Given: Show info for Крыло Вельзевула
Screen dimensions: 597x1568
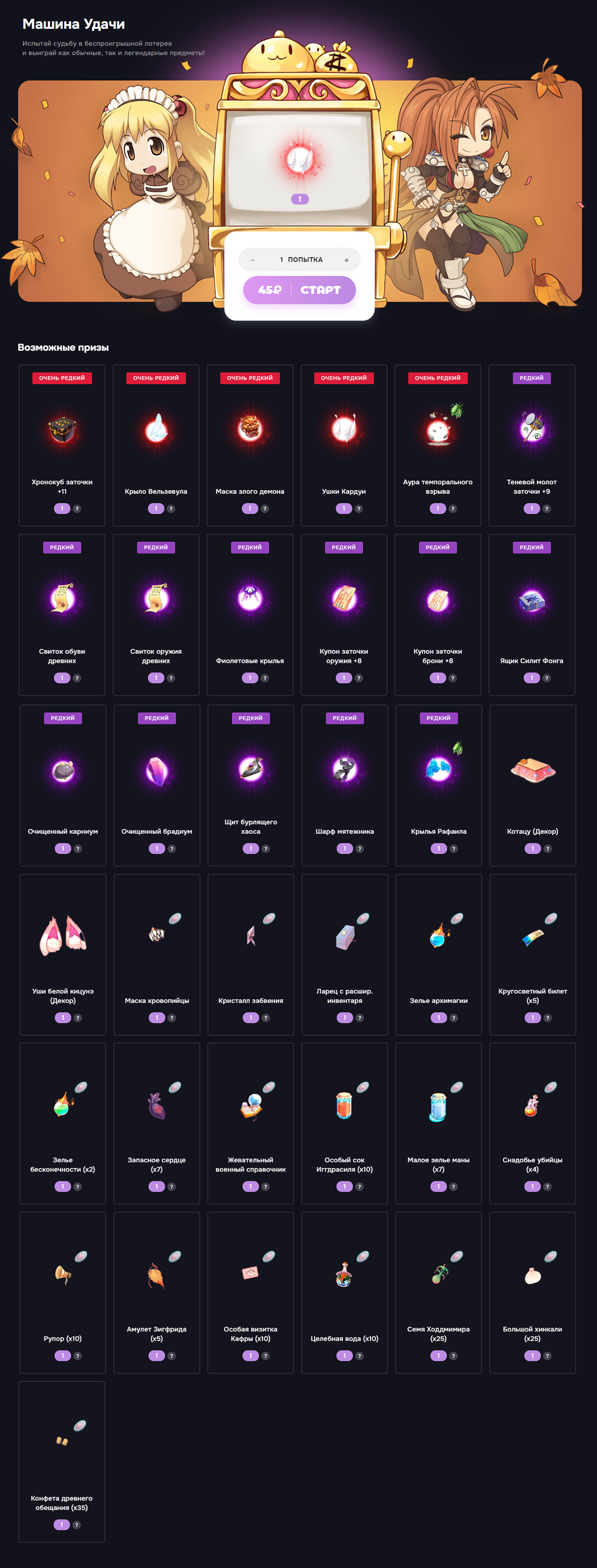Looking at the screenshot, I should click(171, 509).
